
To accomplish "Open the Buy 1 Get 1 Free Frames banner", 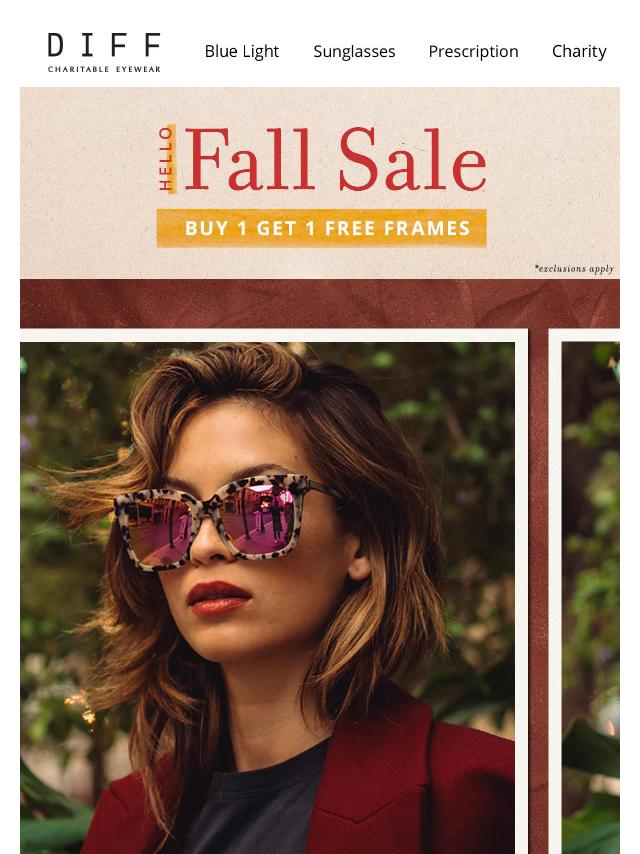I will click(321, 228).
